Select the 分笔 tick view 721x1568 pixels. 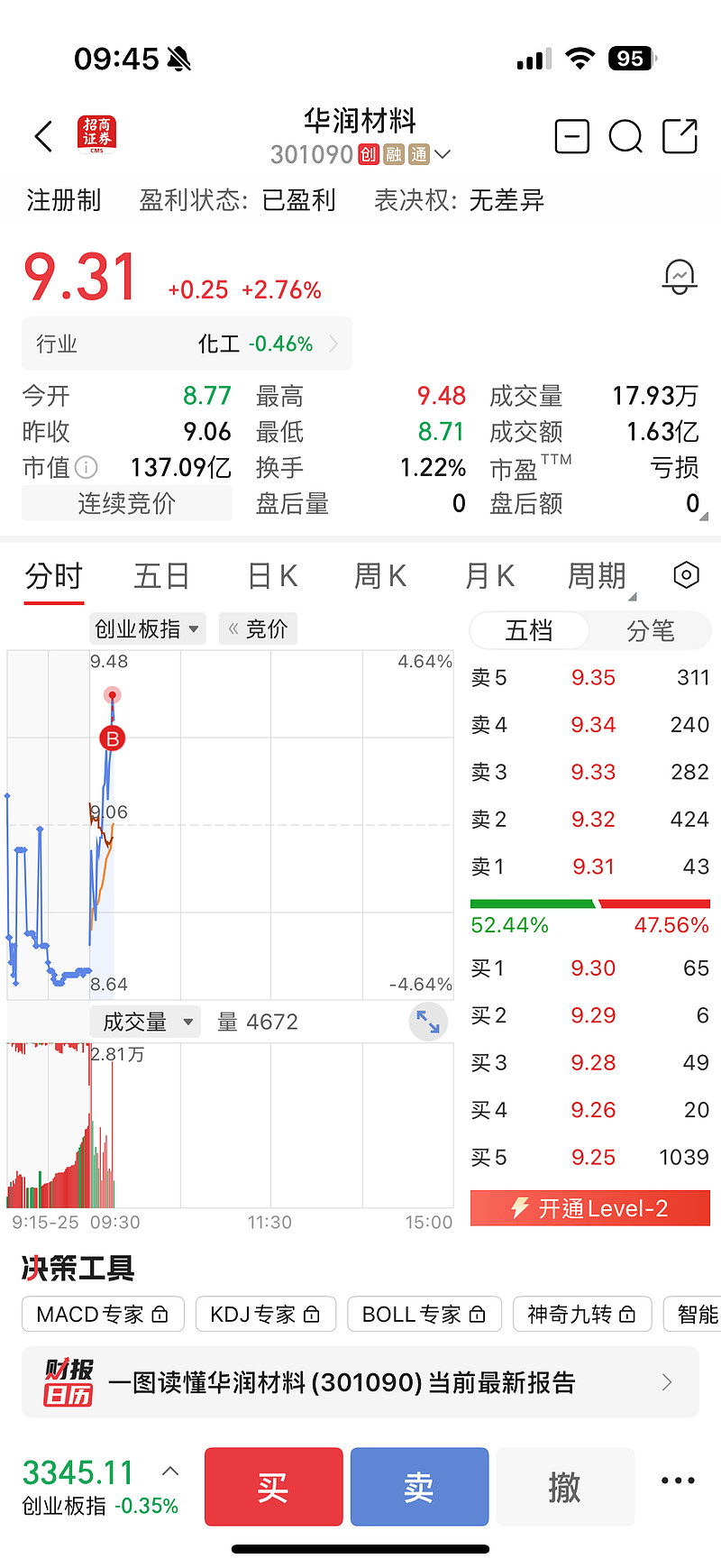point(650,631)
